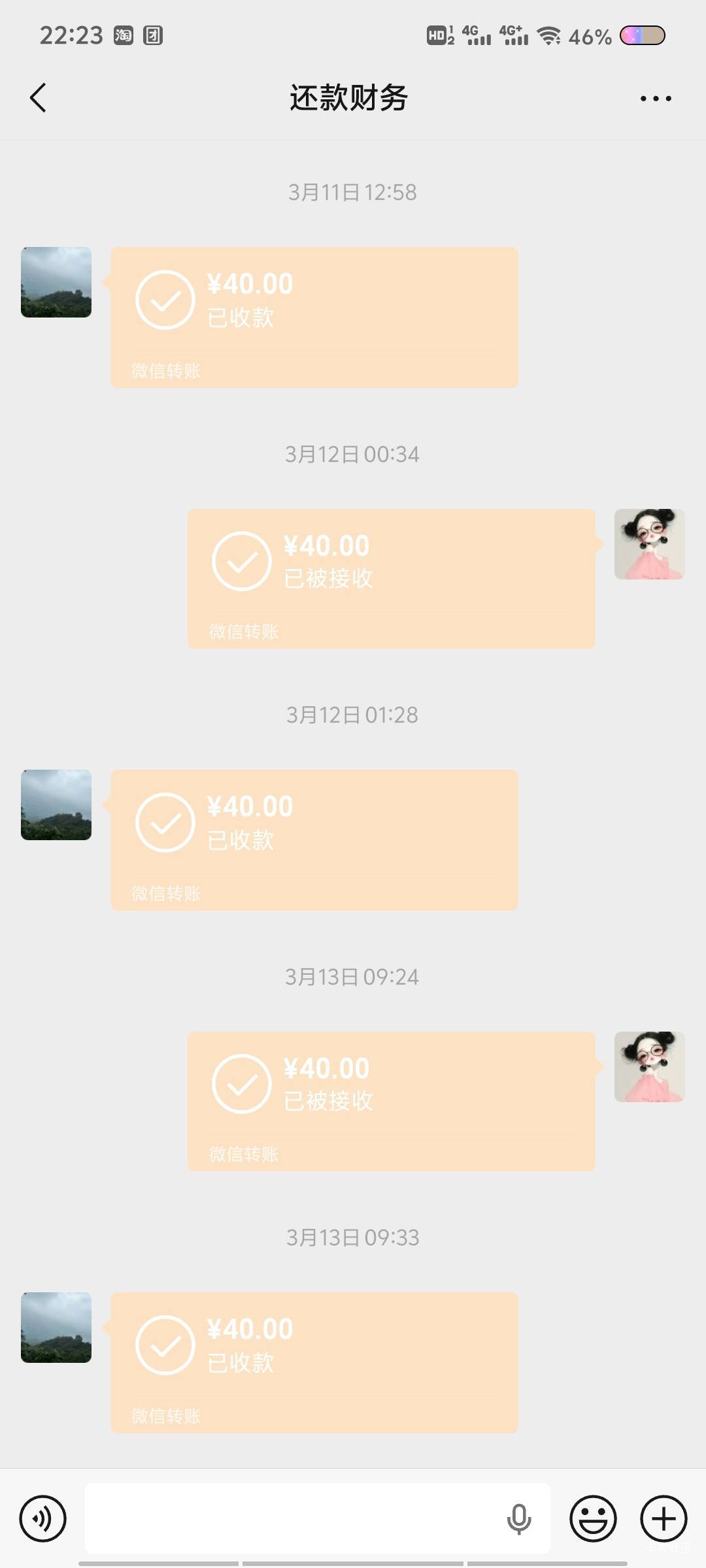Screen dimensions: 706x1568
Task: View the ¥40.00 transfer sent 3月12日 00:34
Action: pos(391,578)
